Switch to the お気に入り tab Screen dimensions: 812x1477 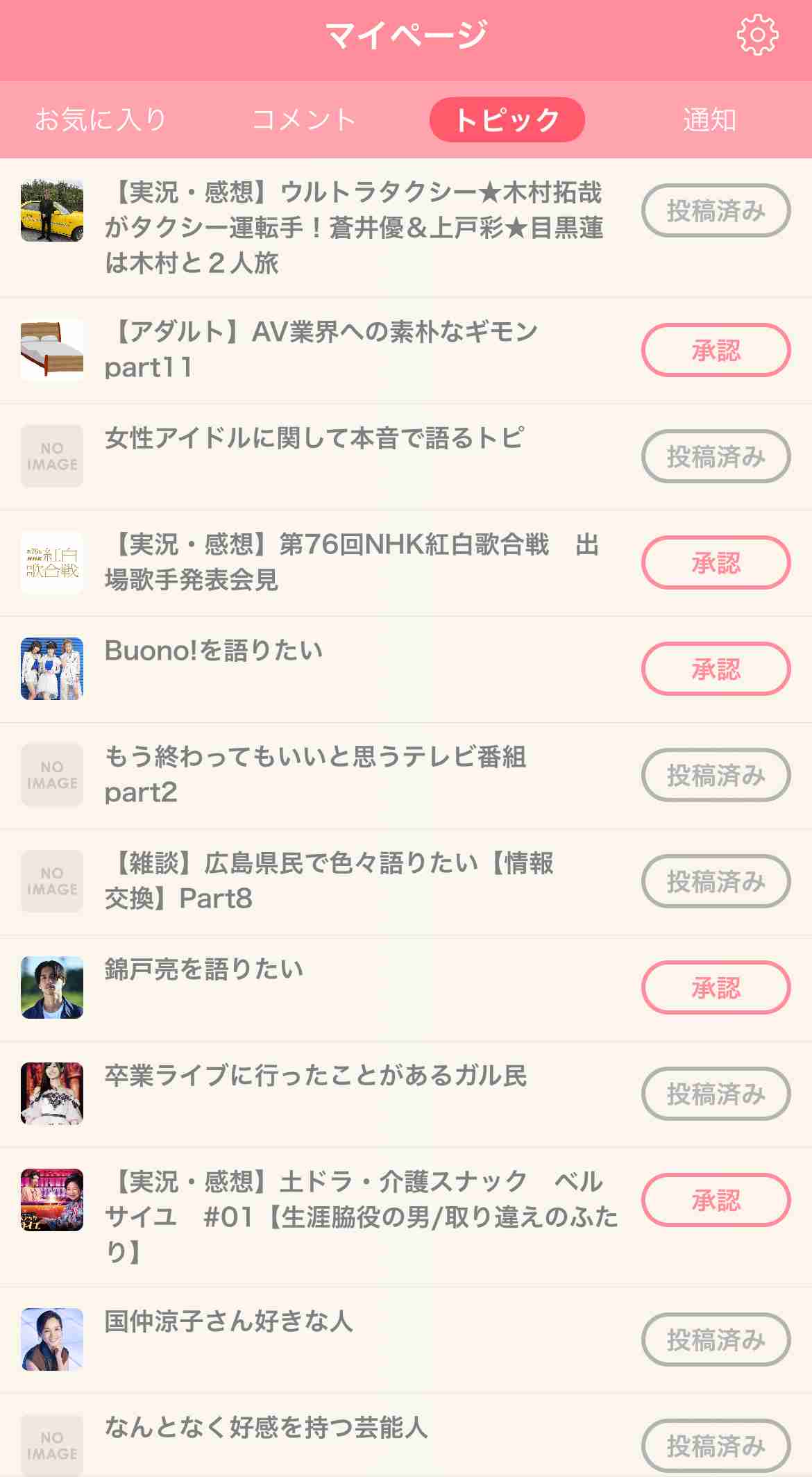tap(101, 118)
